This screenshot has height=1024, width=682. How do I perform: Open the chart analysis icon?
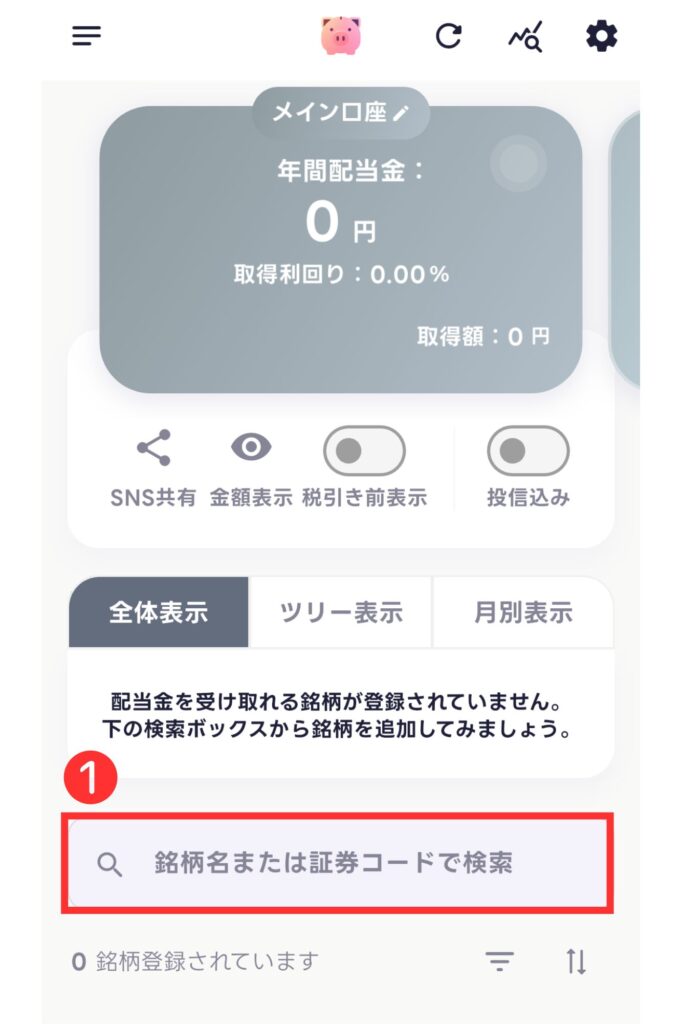click(x=524, y=37)
